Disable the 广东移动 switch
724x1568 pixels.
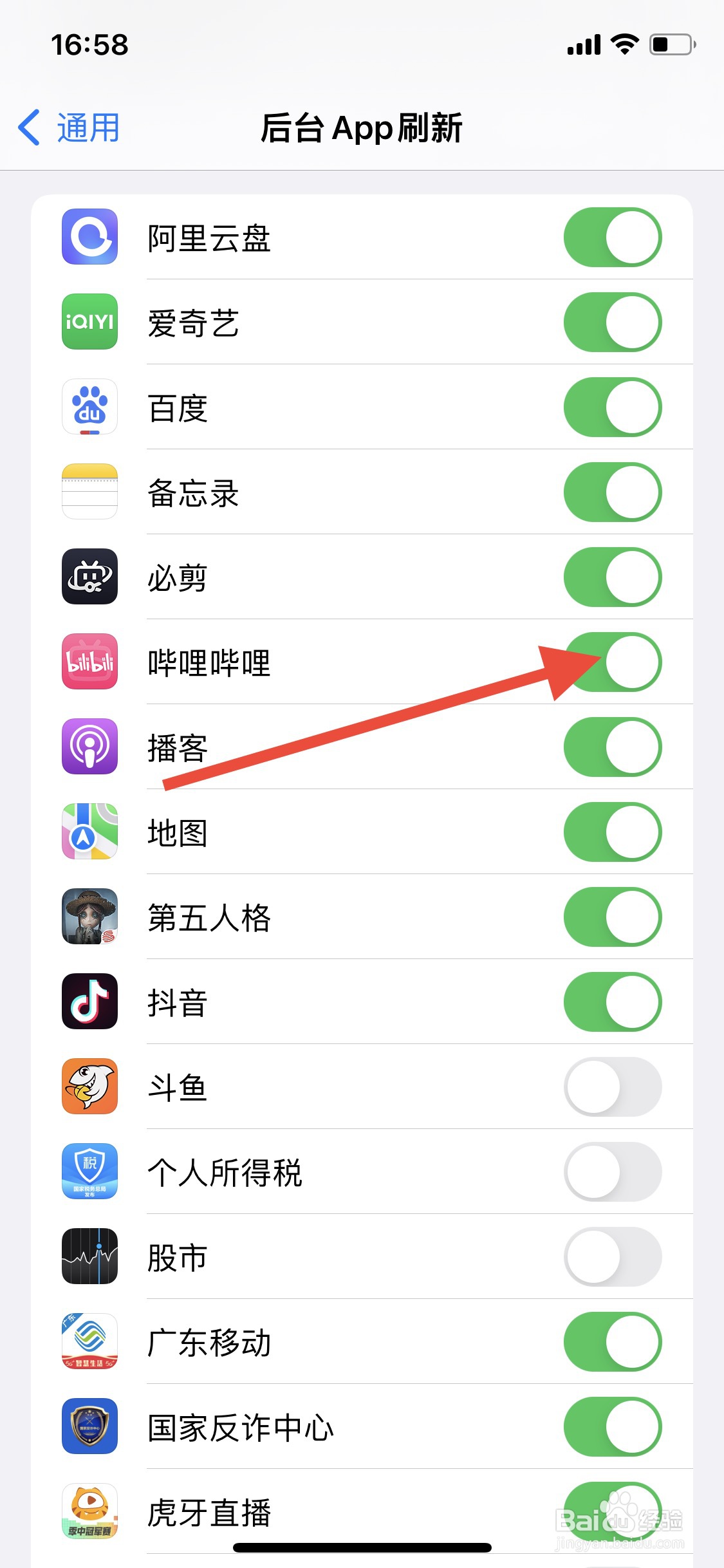click(x=614, y=1343)
